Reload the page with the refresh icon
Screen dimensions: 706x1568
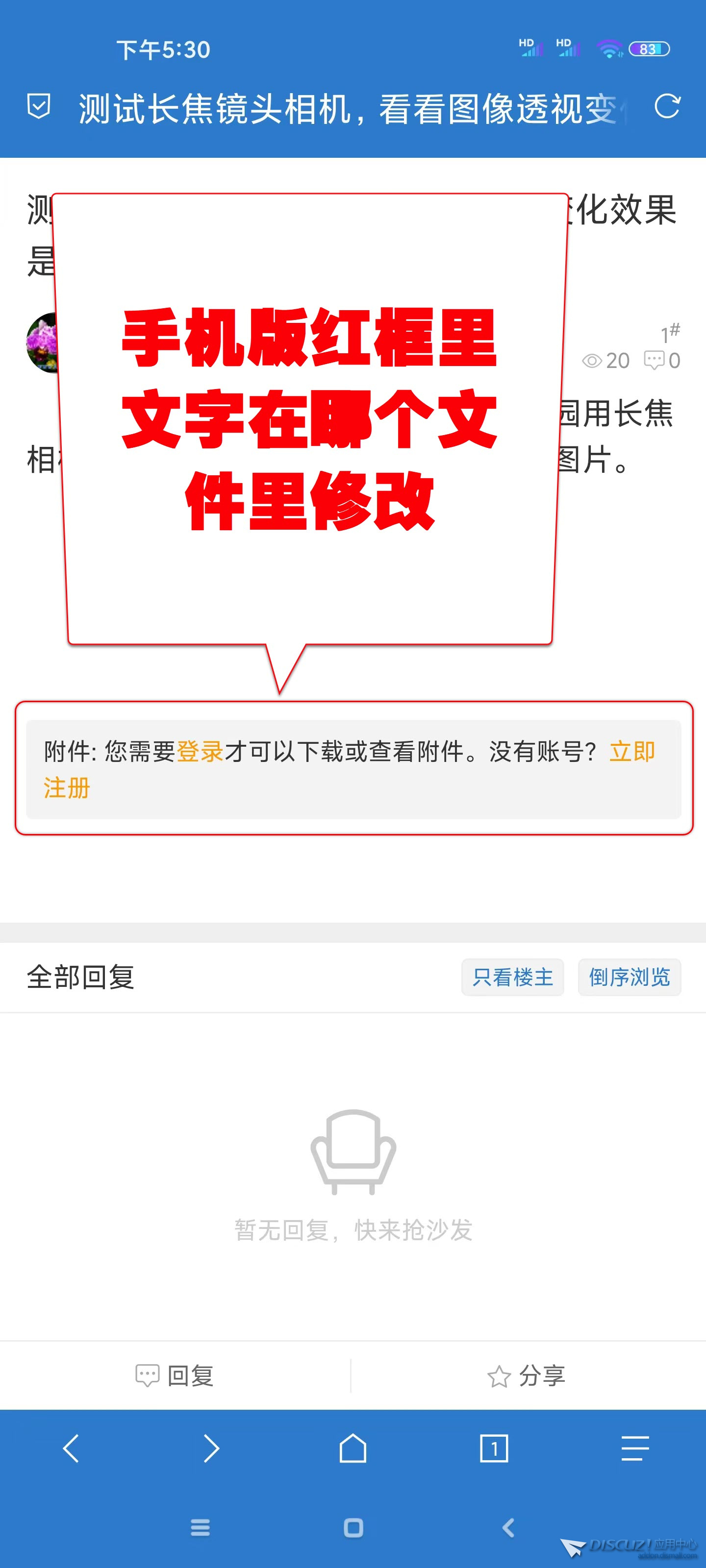tap(667, 106)
